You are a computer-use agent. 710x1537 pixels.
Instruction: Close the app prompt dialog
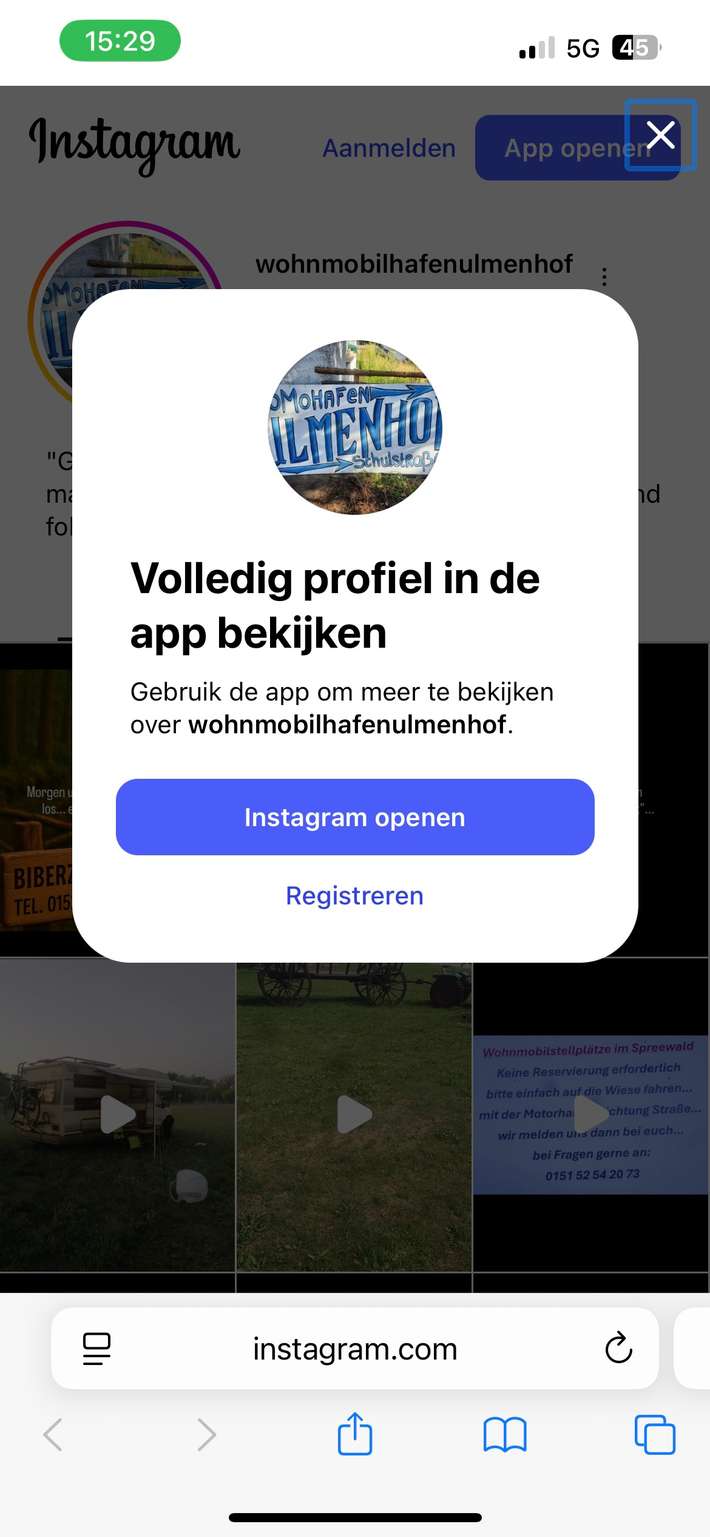(661, 135)
